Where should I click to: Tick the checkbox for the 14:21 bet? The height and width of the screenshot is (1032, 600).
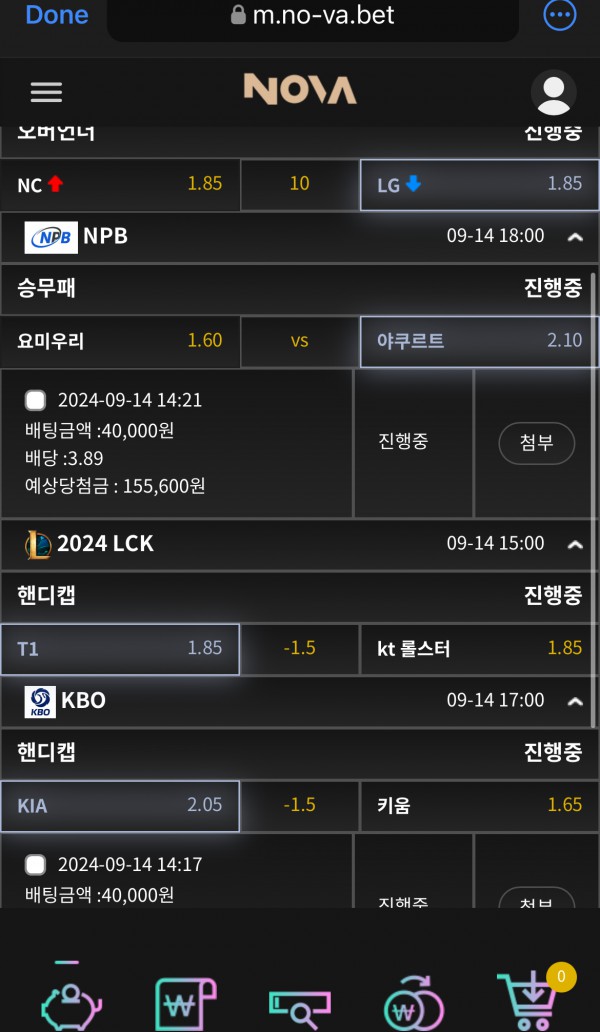pos(36,401)
